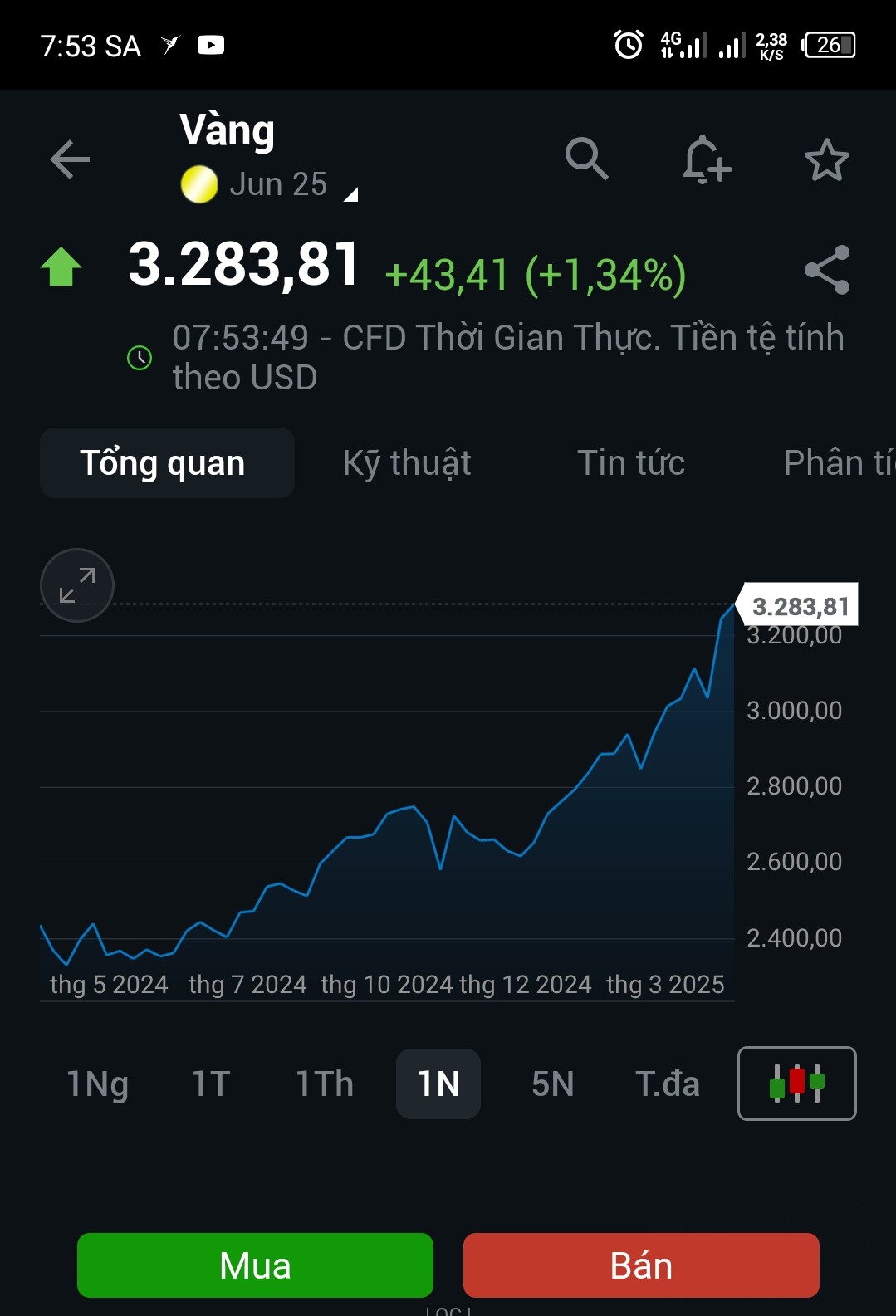Tap the red Bán button

pyautogui.click(x=641, y=1265)
